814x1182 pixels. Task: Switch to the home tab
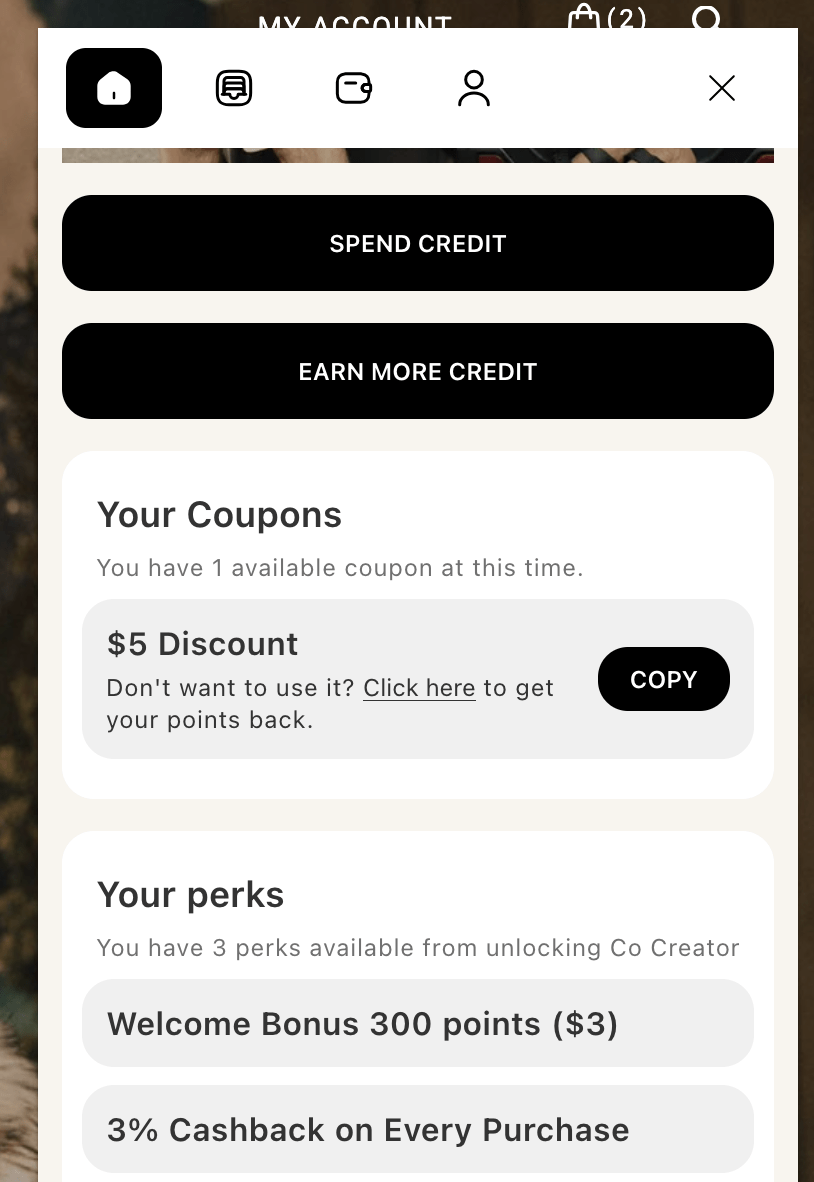pos(114,88)
